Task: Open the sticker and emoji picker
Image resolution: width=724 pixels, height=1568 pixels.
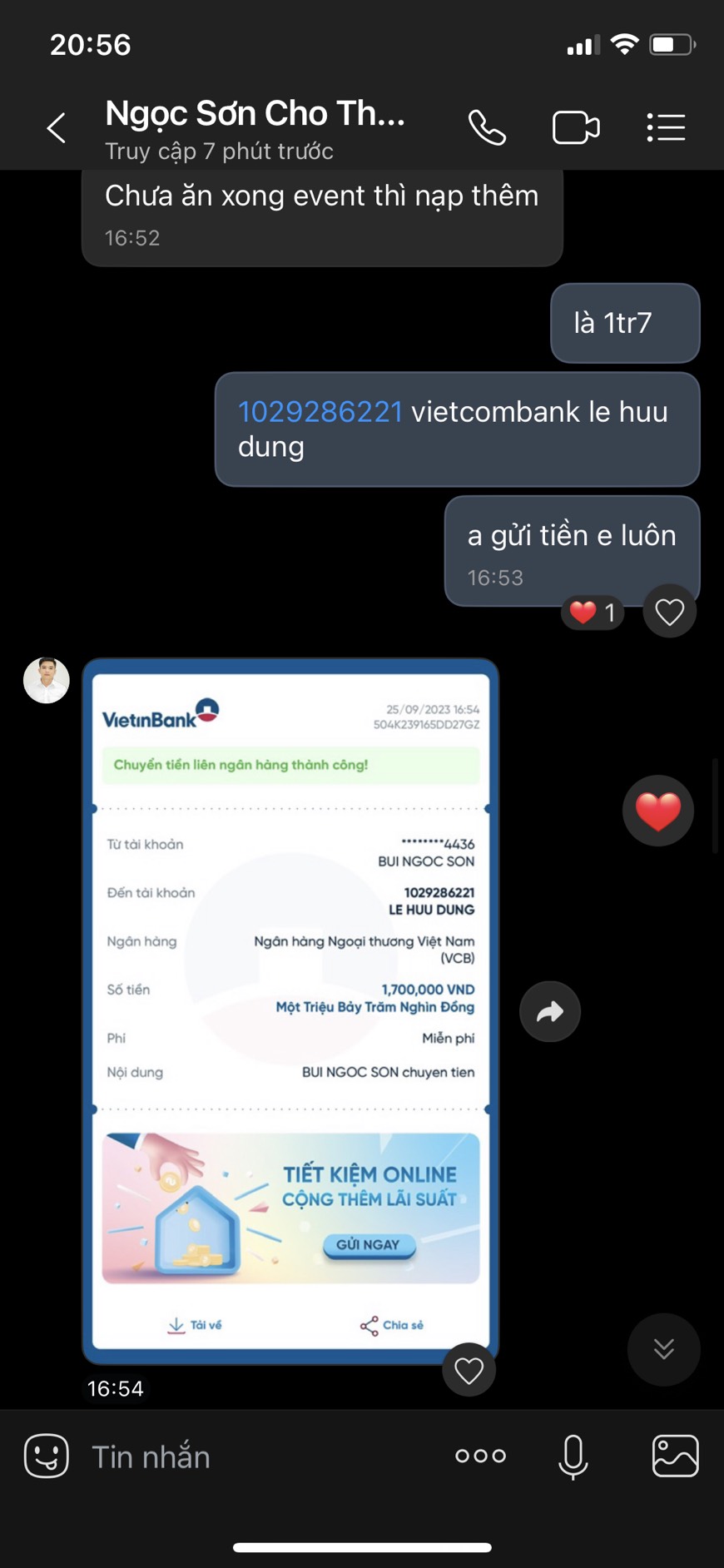Action: point(47,1456)
